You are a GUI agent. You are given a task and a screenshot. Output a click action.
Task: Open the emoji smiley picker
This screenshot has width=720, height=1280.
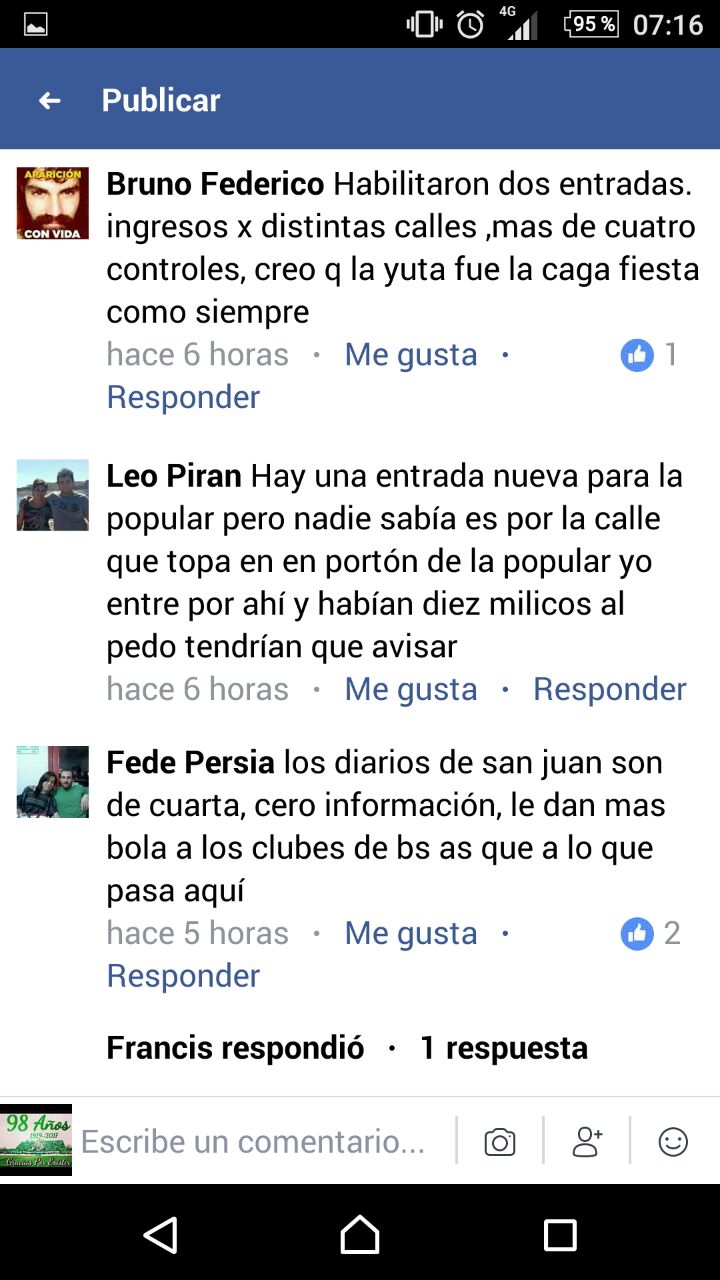point(673,1141)
